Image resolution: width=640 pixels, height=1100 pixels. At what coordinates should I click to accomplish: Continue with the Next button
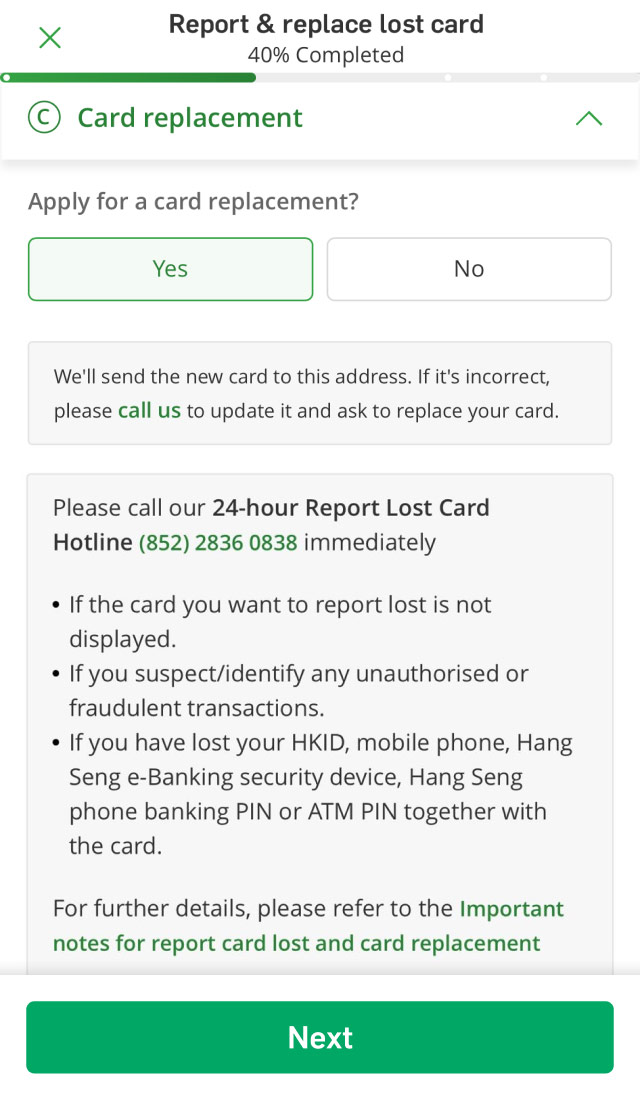coord(320,1037)
